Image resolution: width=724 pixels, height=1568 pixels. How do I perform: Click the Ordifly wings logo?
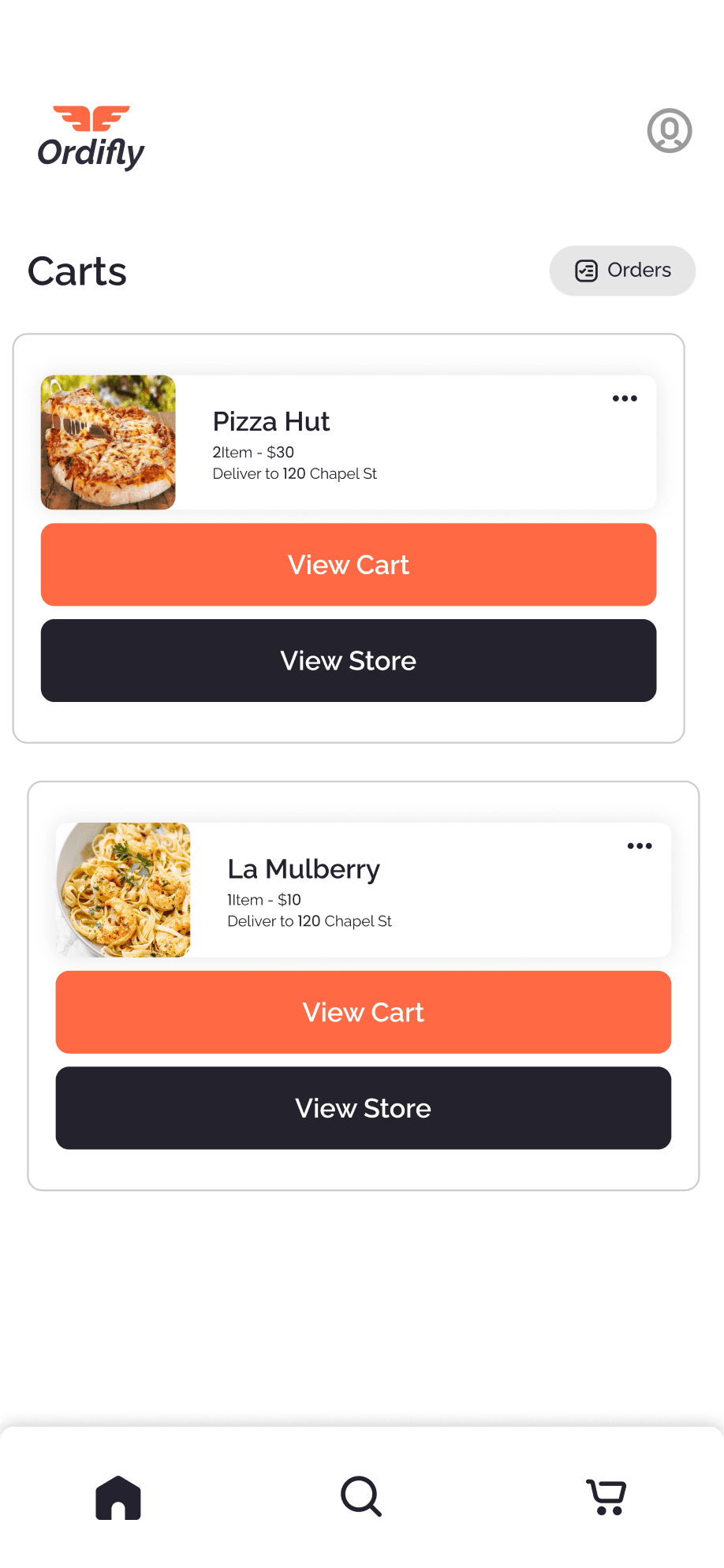(x=91, y=117)
